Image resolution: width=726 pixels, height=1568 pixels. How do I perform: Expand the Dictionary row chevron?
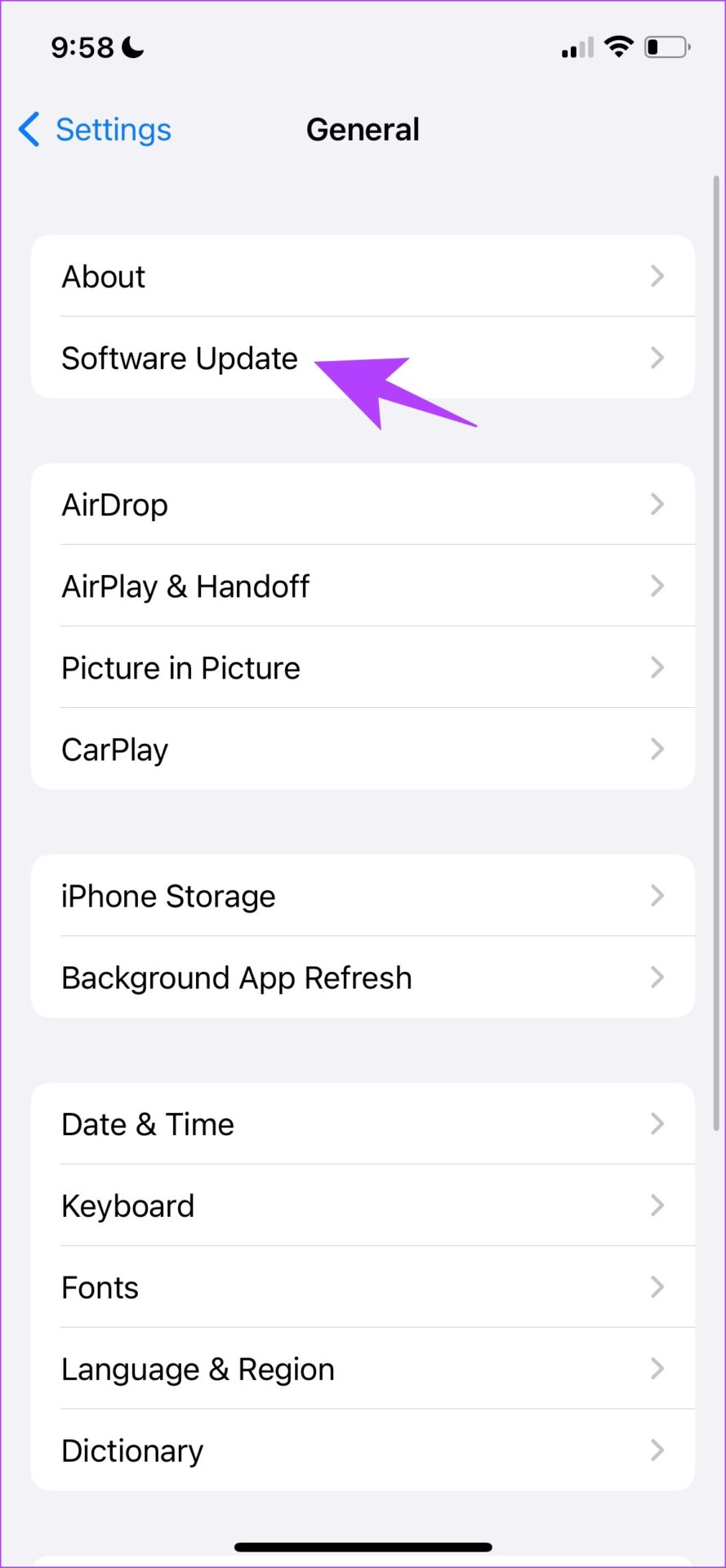point(657,1450)
